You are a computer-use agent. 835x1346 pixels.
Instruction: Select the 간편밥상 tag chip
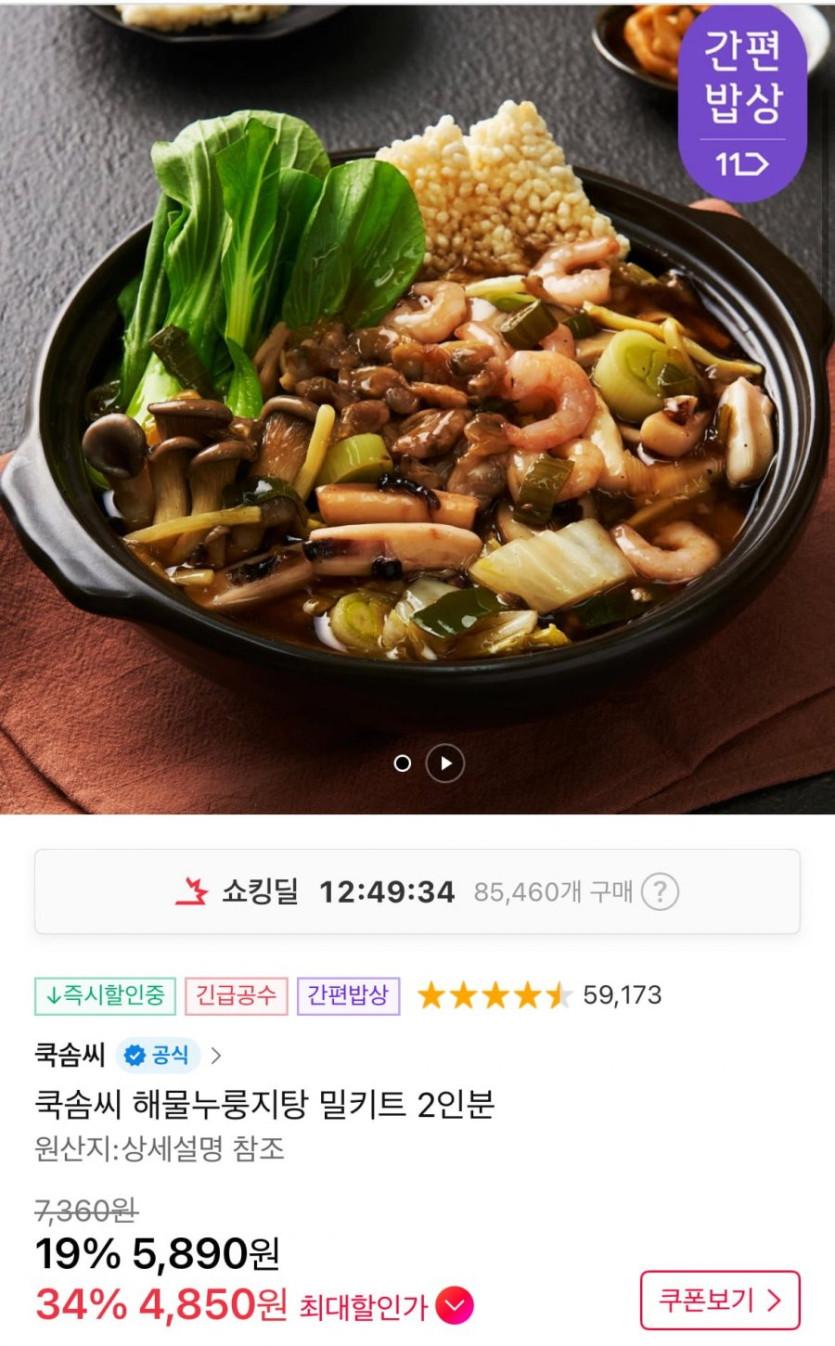[x=348, y=995]
